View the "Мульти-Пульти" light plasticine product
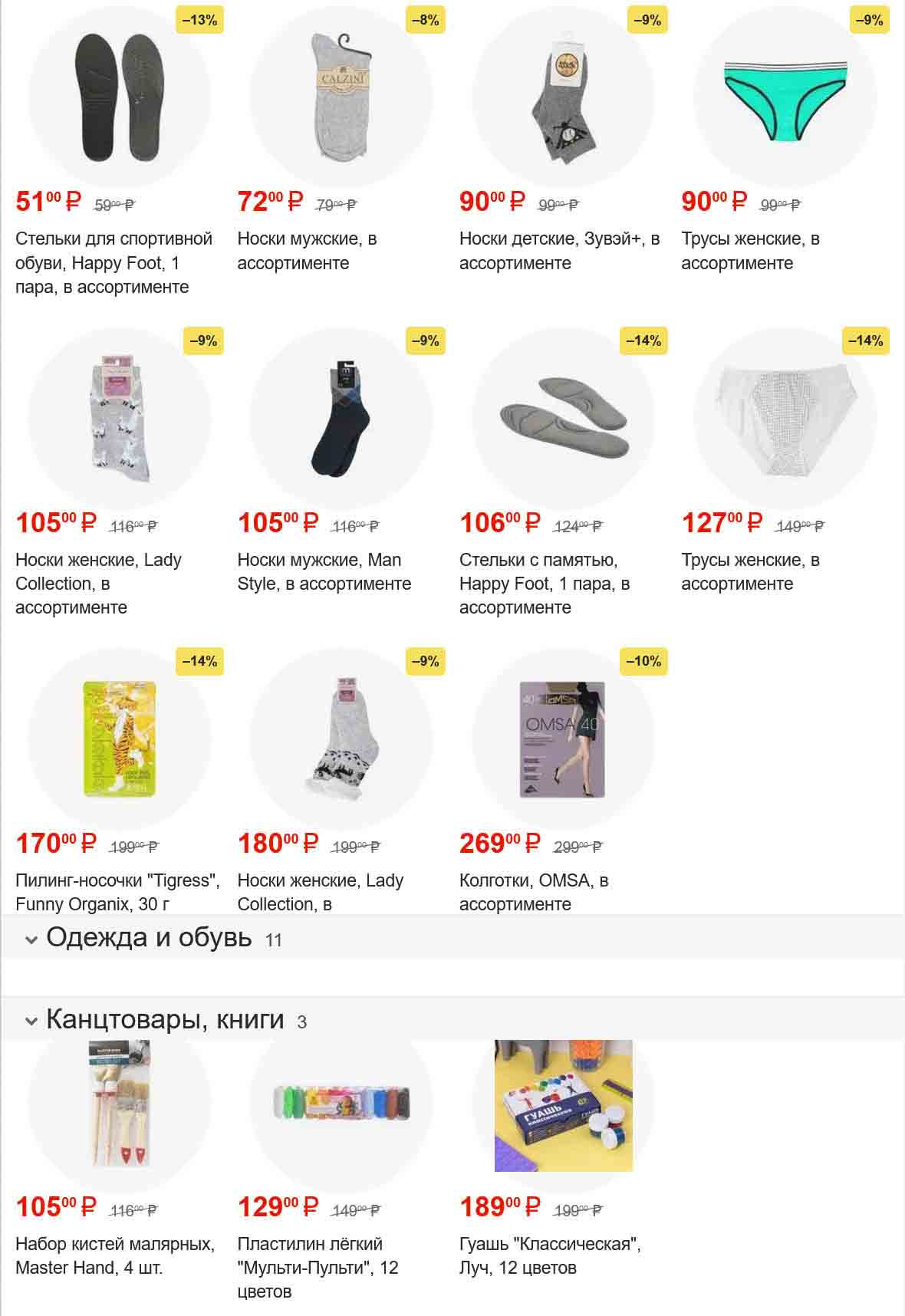Screen dimensions: 905x1316 click(x=341, y=1104)
